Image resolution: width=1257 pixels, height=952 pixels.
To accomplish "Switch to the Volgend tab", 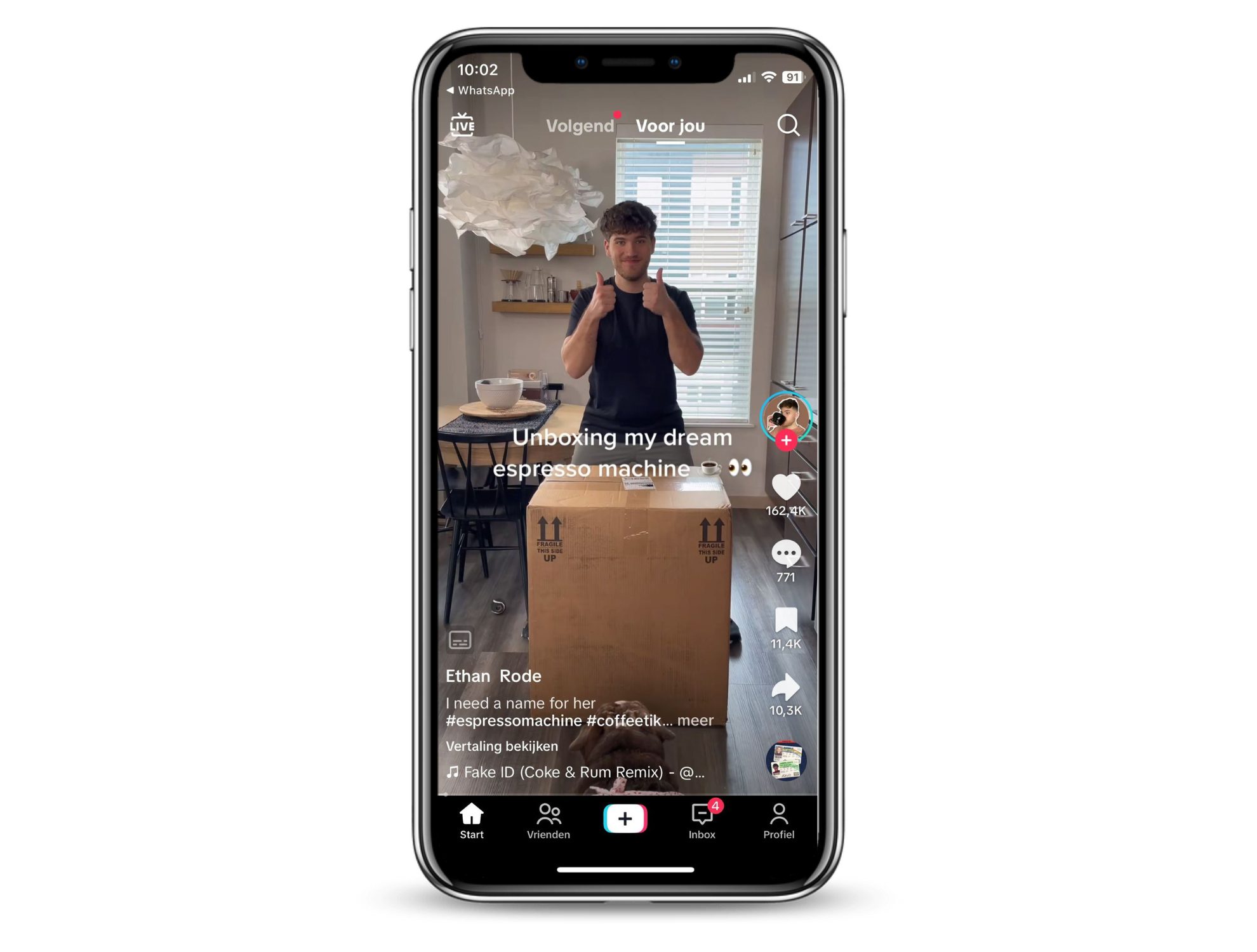I will pos(579,126).
